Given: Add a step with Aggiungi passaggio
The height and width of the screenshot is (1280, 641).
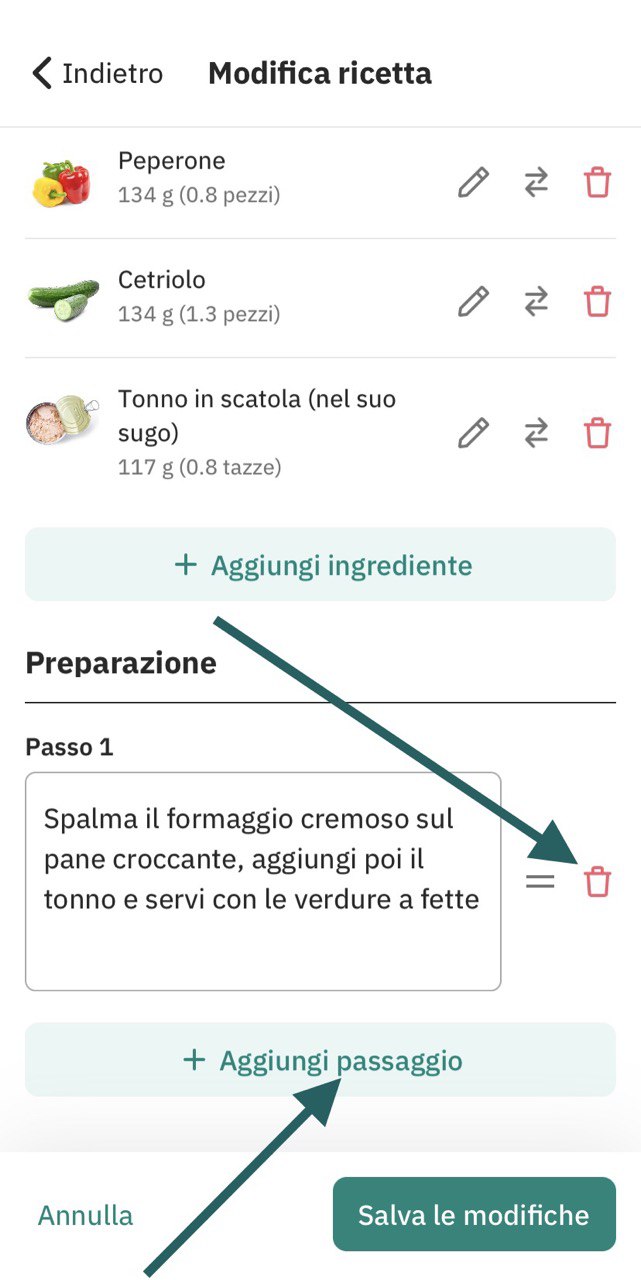Looking at the screenshot, I should point(320,1060).
